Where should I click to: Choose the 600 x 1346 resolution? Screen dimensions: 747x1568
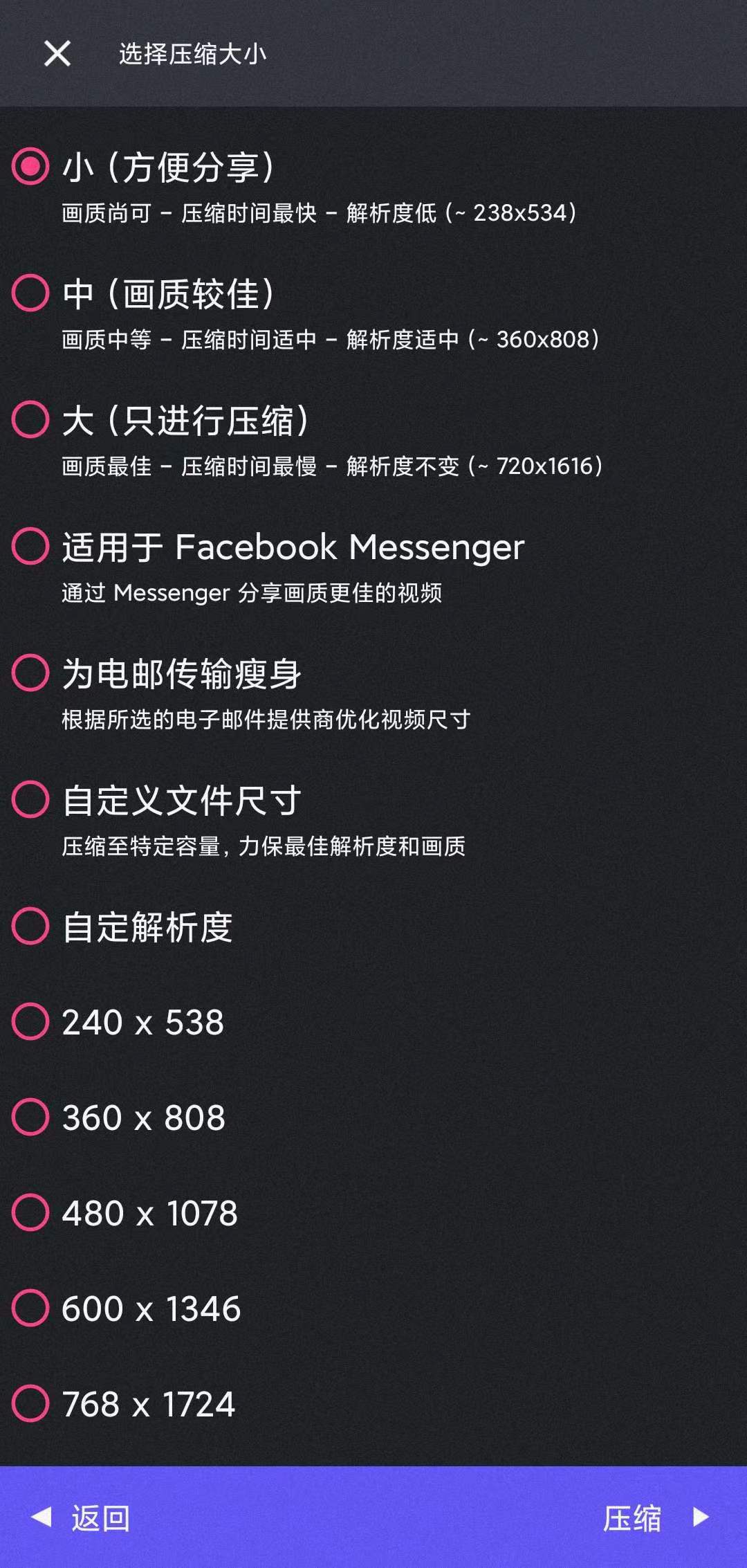[30, 1309]
